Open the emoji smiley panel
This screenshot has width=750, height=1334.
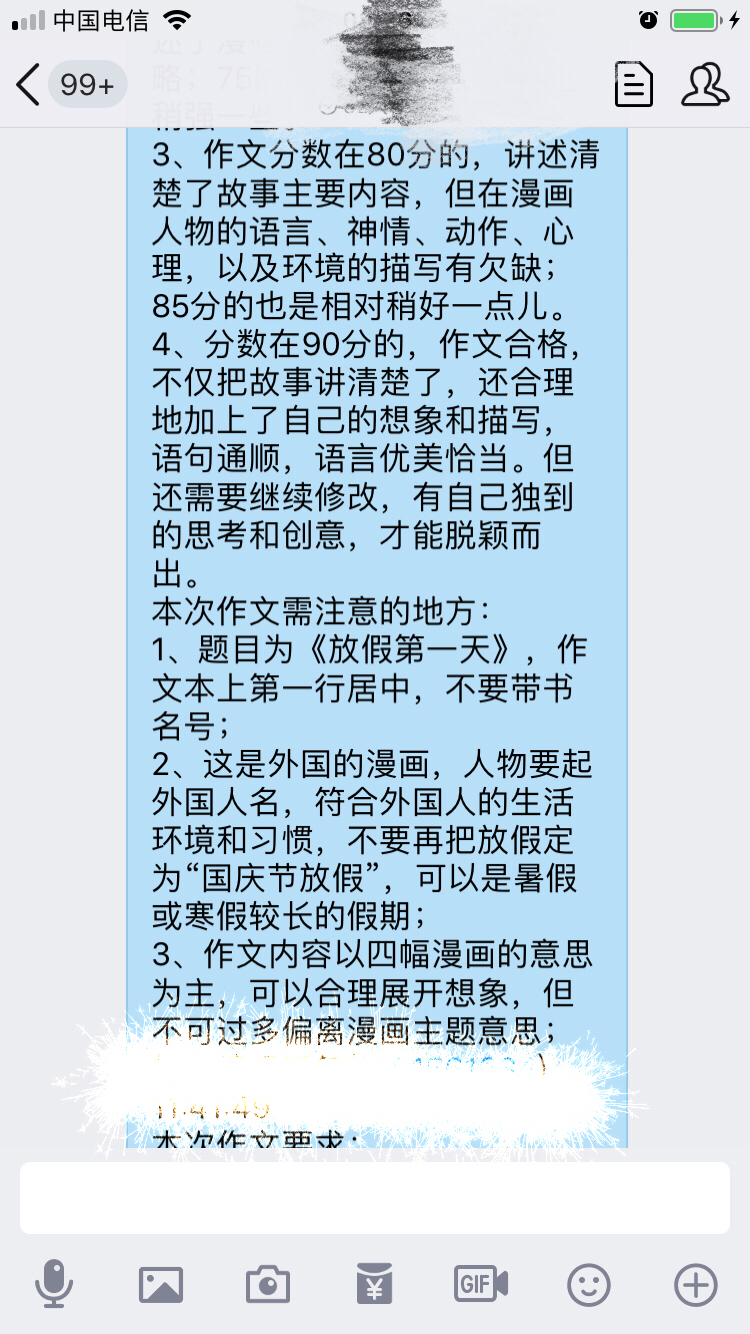[589, 1283]
